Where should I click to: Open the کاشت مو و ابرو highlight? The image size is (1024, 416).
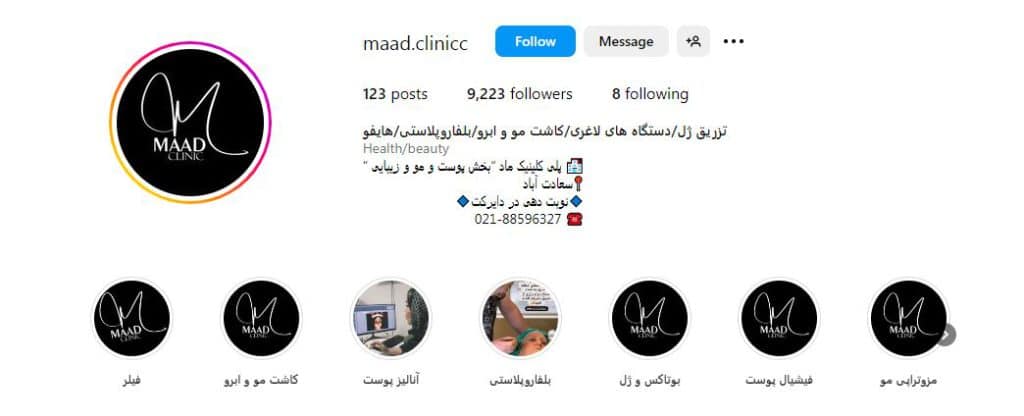click(x=261, y=319)
